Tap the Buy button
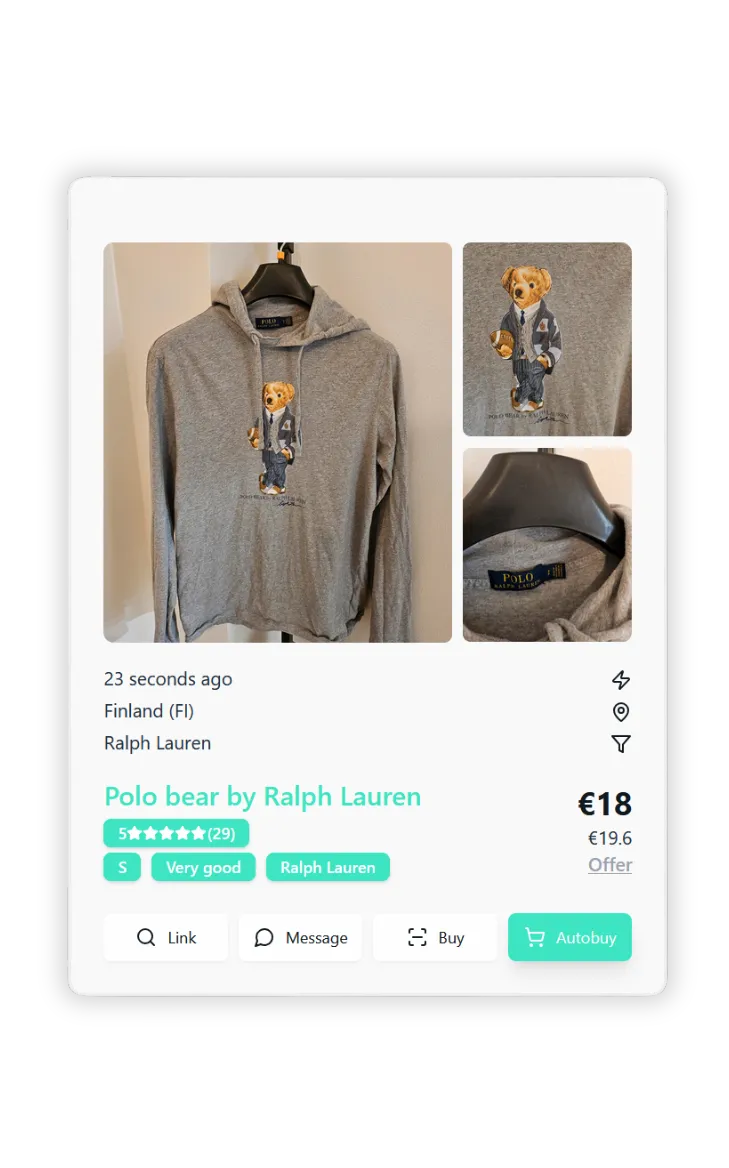The height and width of the screenshot is (1168, 729). 435,937
